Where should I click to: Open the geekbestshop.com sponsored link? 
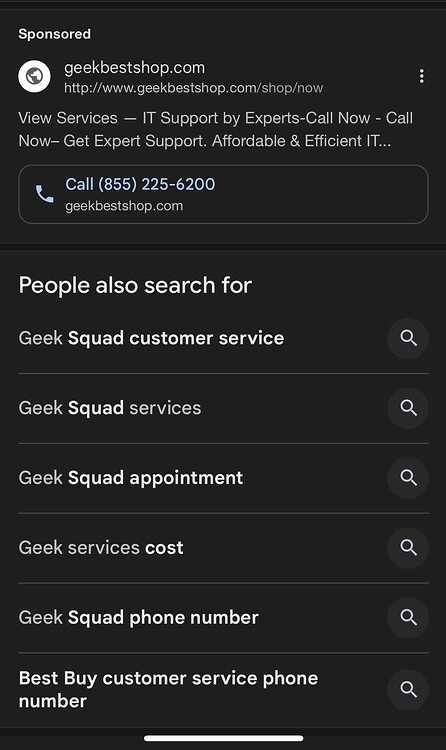tap(134, 68)
